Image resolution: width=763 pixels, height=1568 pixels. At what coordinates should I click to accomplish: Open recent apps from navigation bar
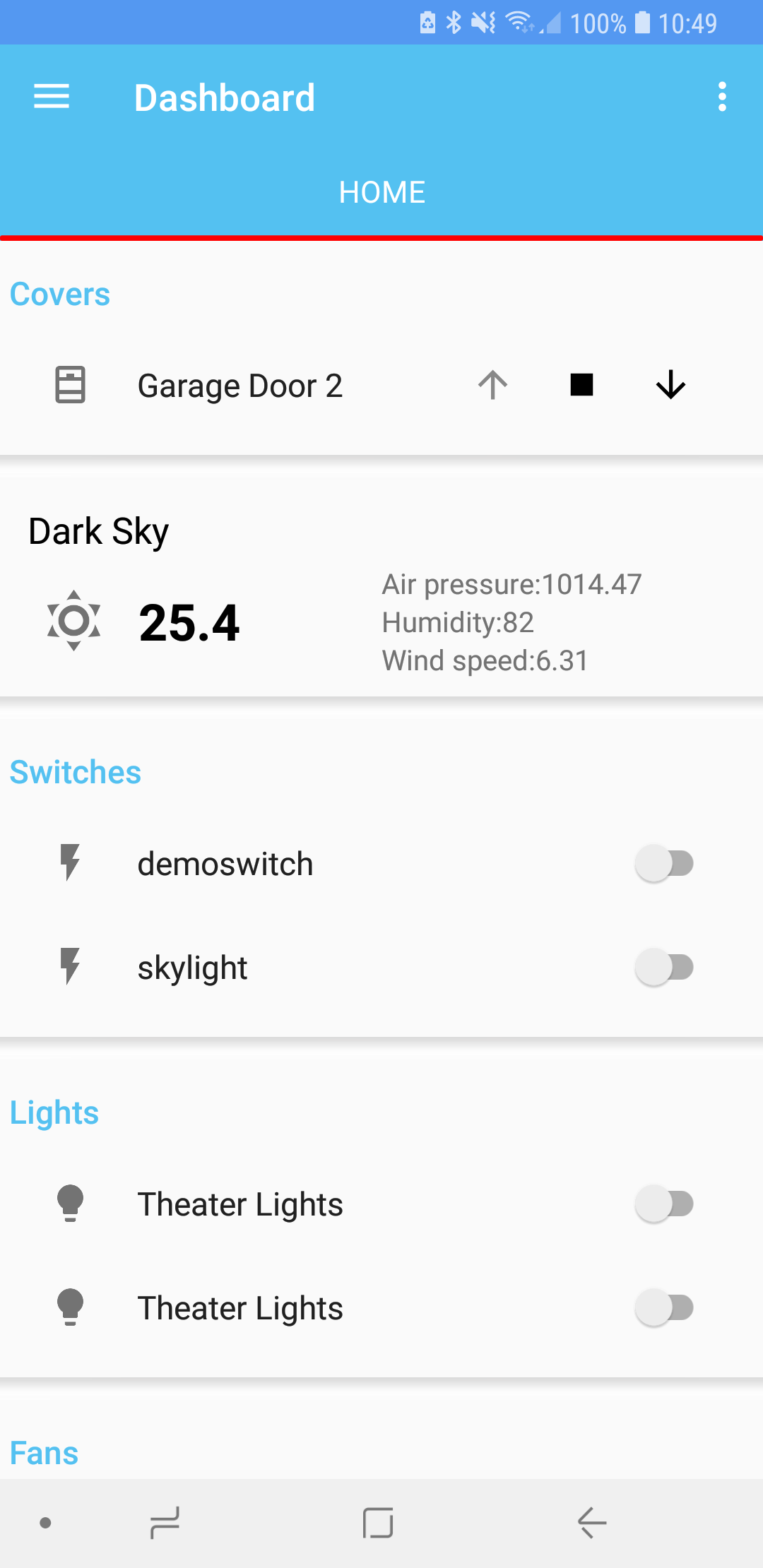click(165, 1522)
